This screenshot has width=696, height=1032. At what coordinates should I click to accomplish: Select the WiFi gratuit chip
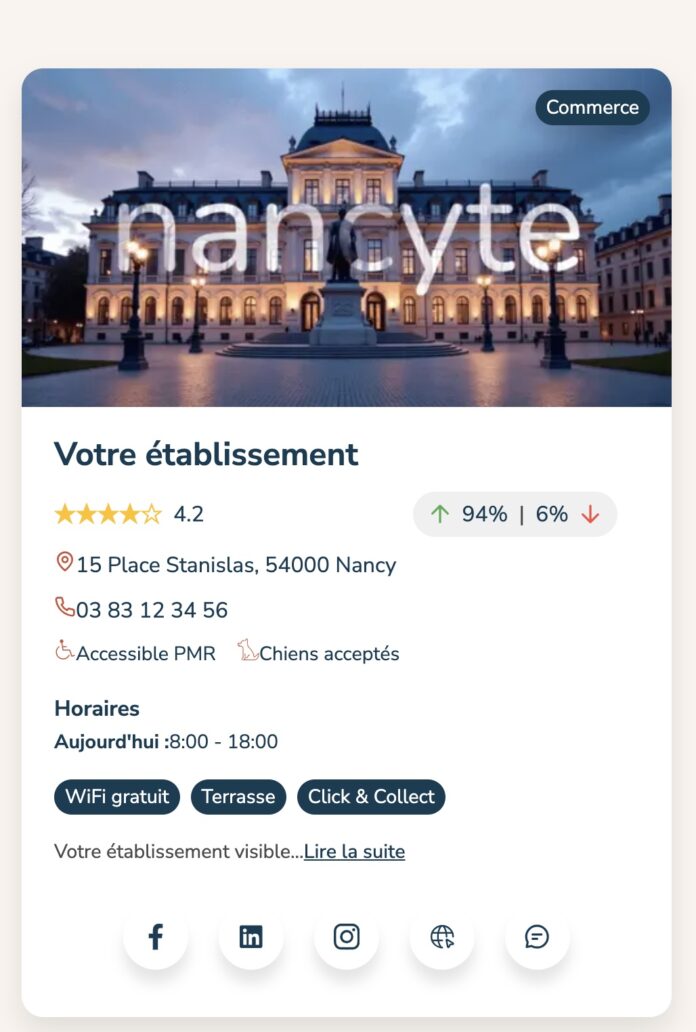tap(117, 797)
